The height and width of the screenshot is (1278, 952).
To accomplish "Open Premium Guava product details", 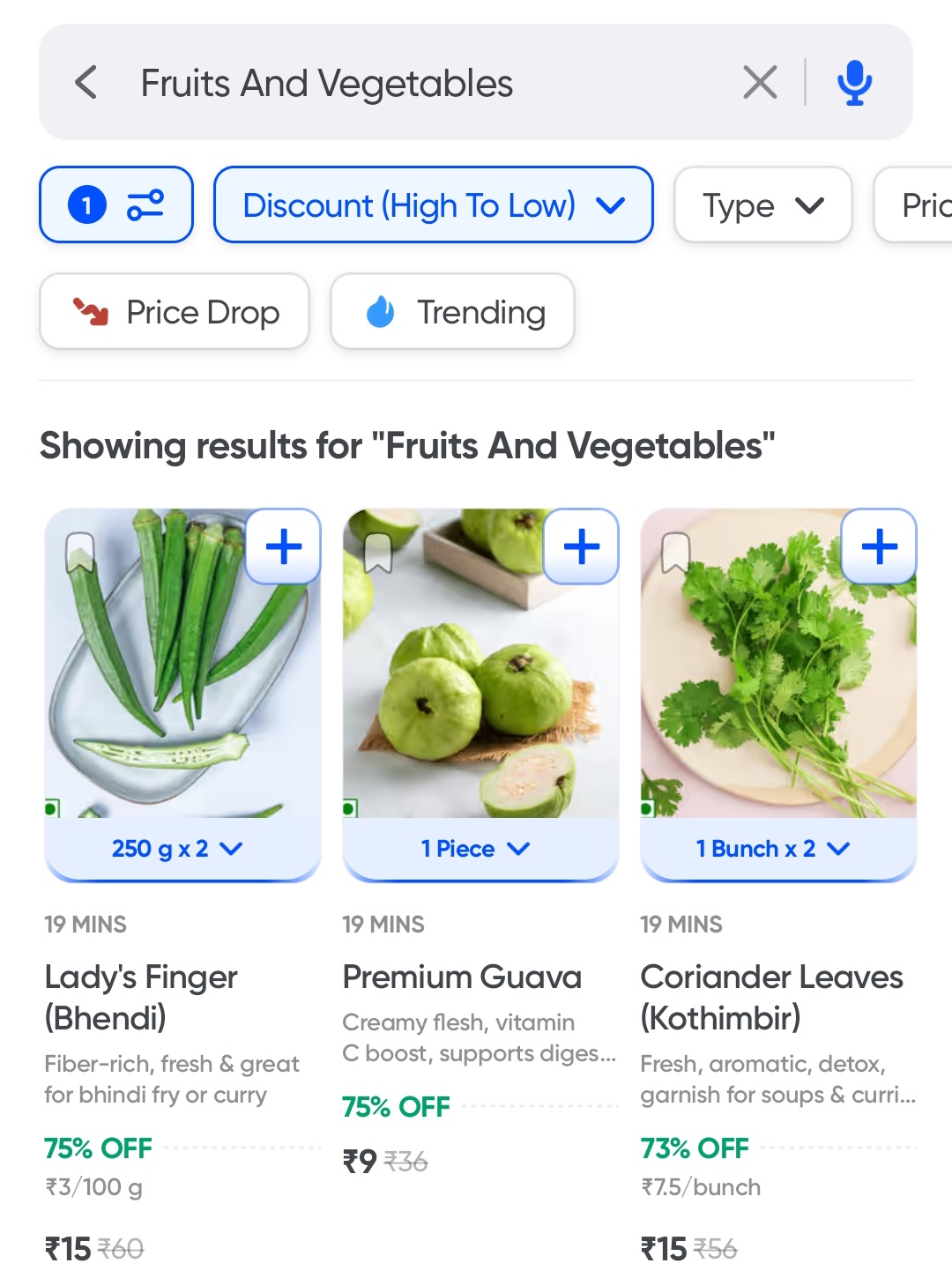I will (x=462, y=977).
